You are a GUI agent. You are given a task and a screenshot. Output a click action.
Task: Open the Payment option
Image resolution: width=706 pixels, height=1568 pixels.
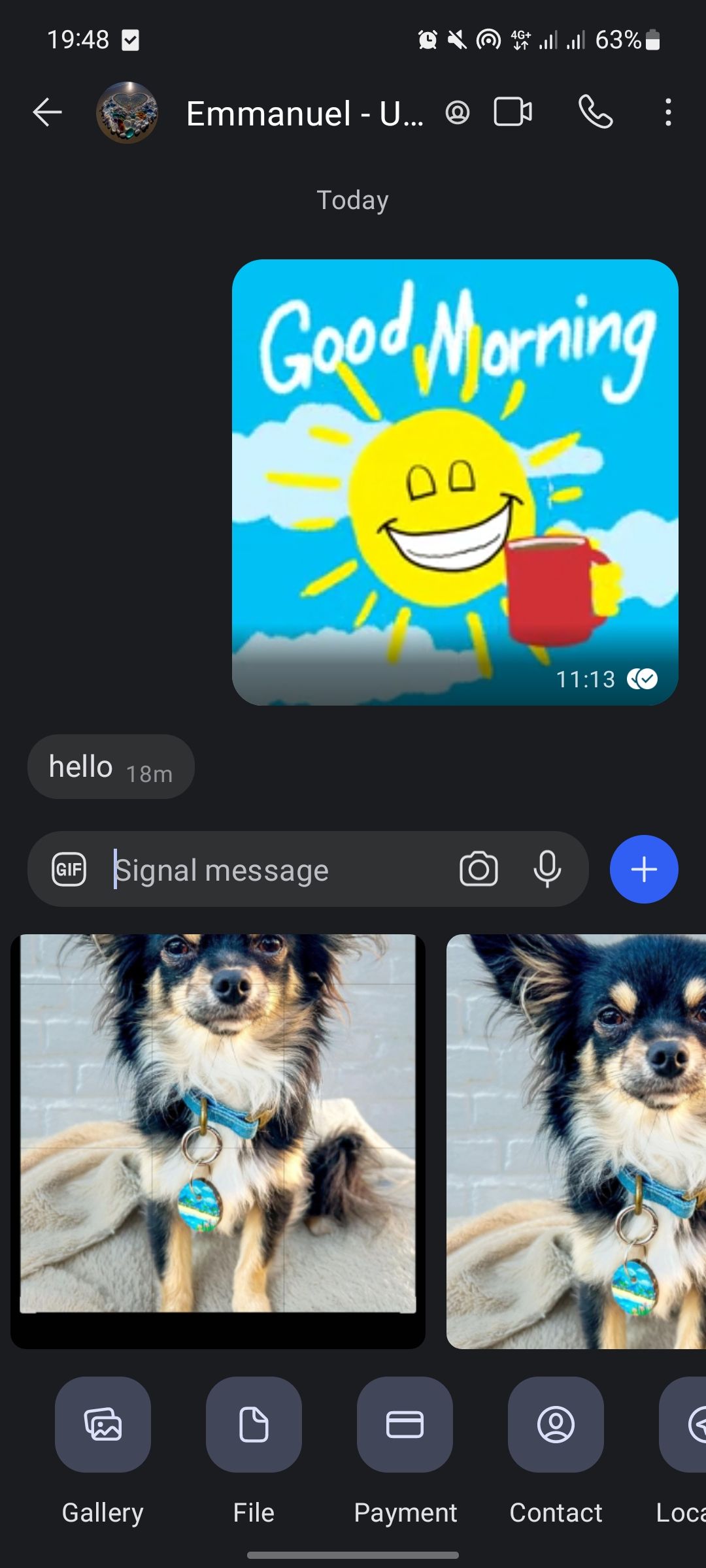coord(405,1424)
